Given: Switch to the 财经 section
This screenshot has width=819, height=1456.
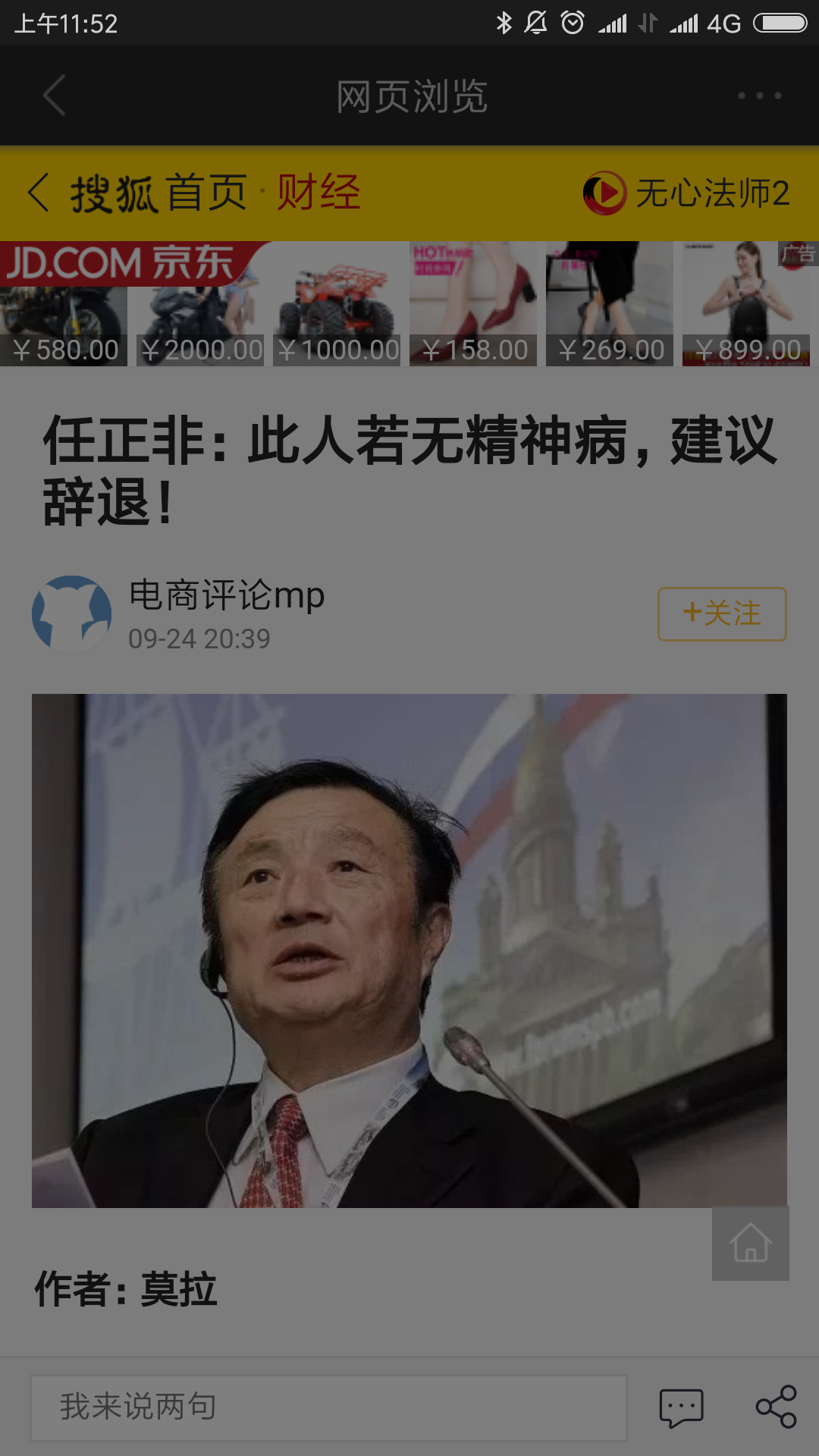Looking at the screenshot, I should coord(318,193).
